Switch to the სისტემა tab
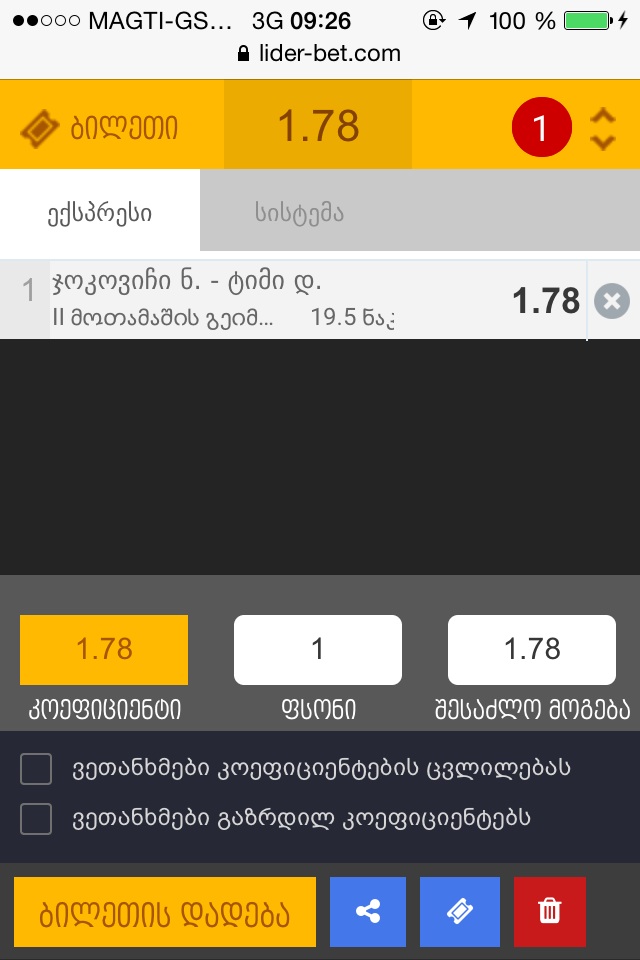Viewport: 640px width, 960px height. coord(299,212)
